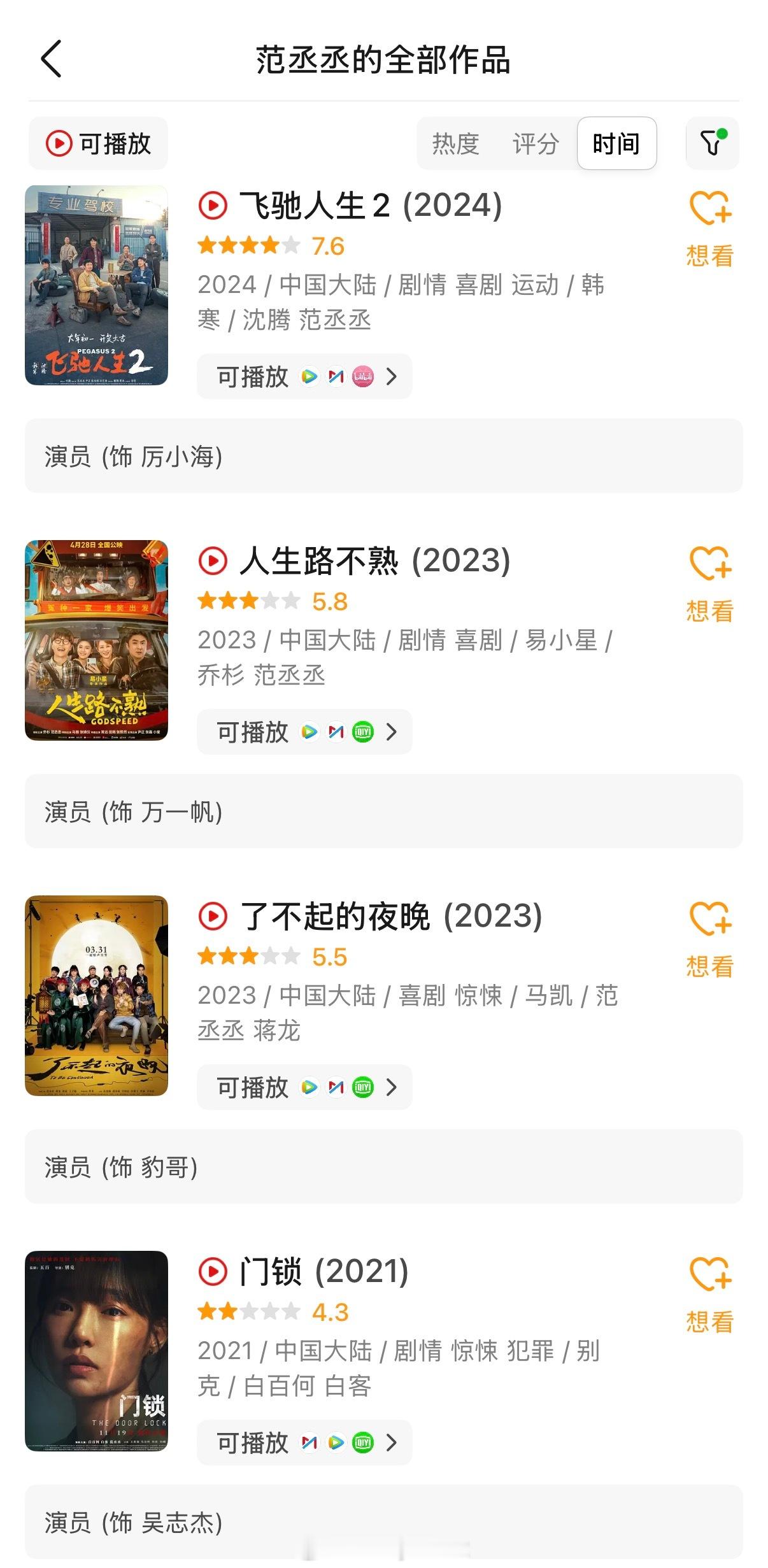Expand 可播放 sources for 门锁

tap(304, 1443)
